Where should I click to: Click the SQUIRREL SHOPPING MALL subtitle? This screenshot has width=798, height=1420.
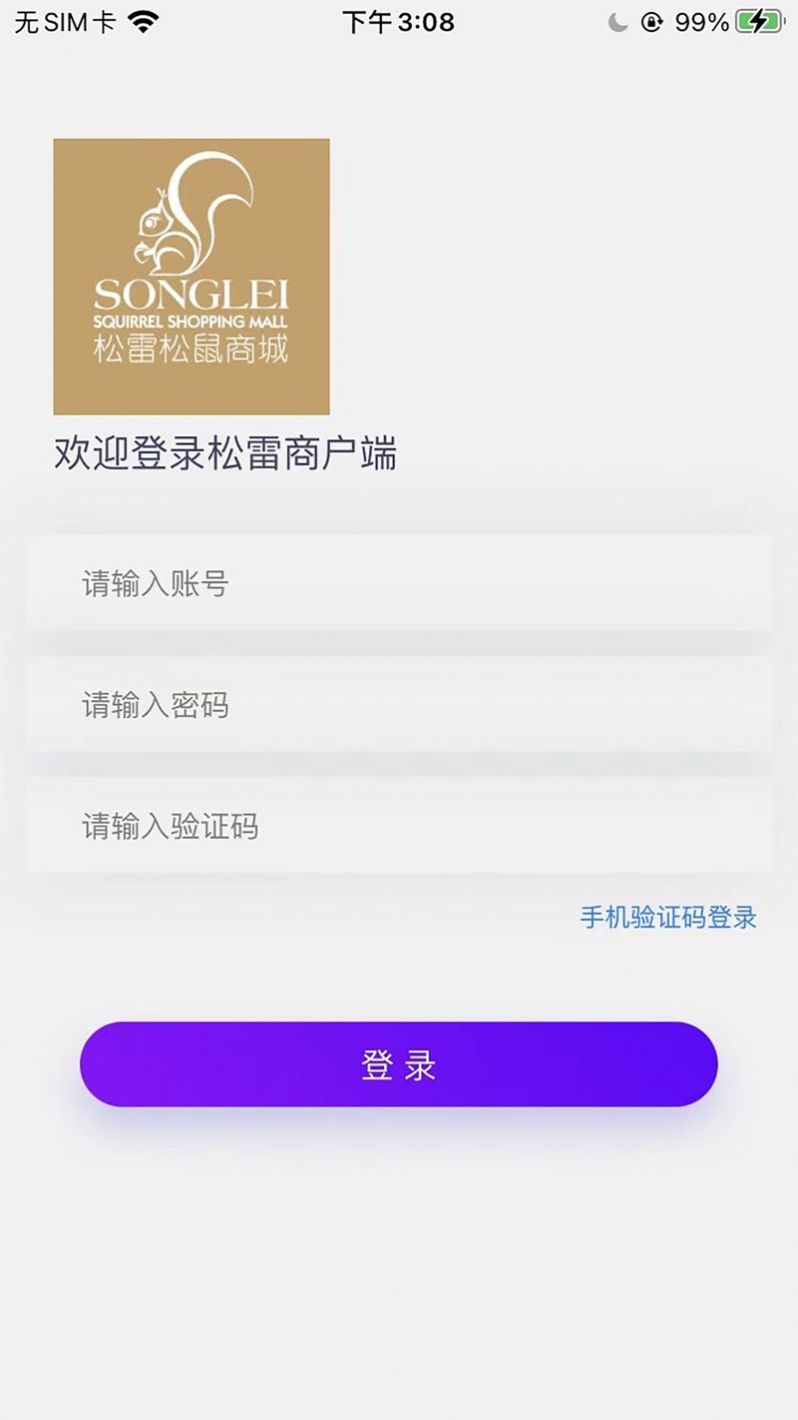coord(190,322)
